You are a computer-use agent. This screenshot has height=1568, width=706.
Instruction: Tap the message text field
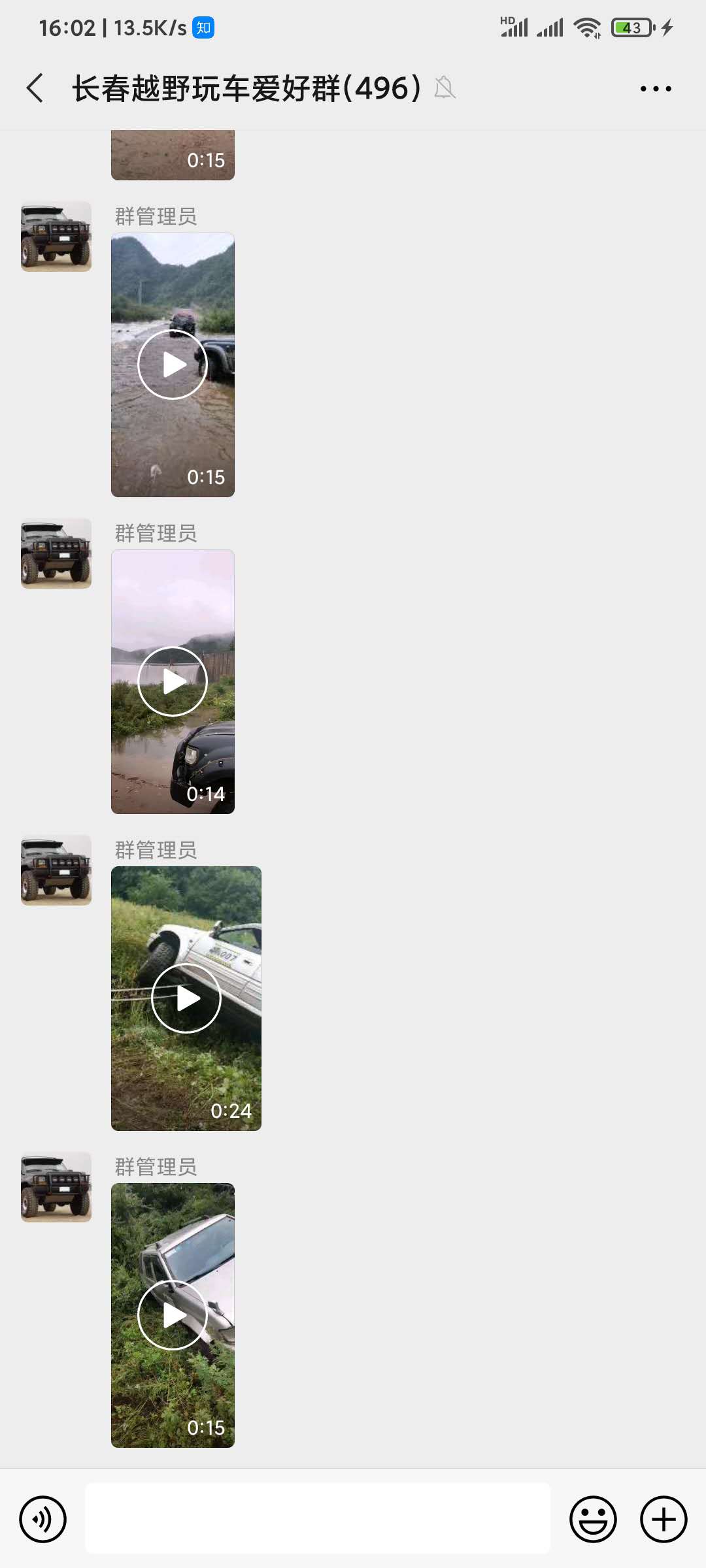tap(318, 1518)
